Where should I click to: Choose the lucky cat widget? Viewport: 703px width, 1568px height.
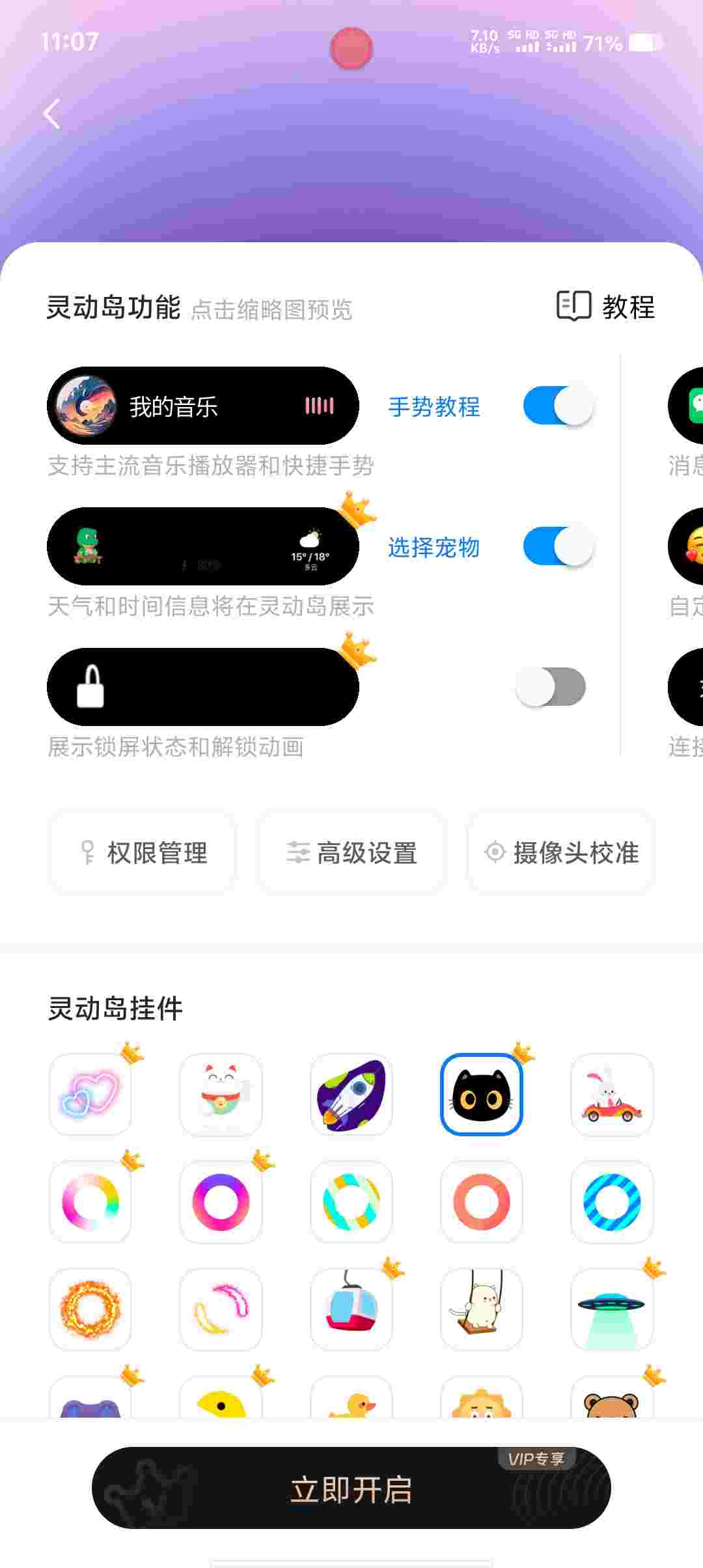(x=221, y=1095)
